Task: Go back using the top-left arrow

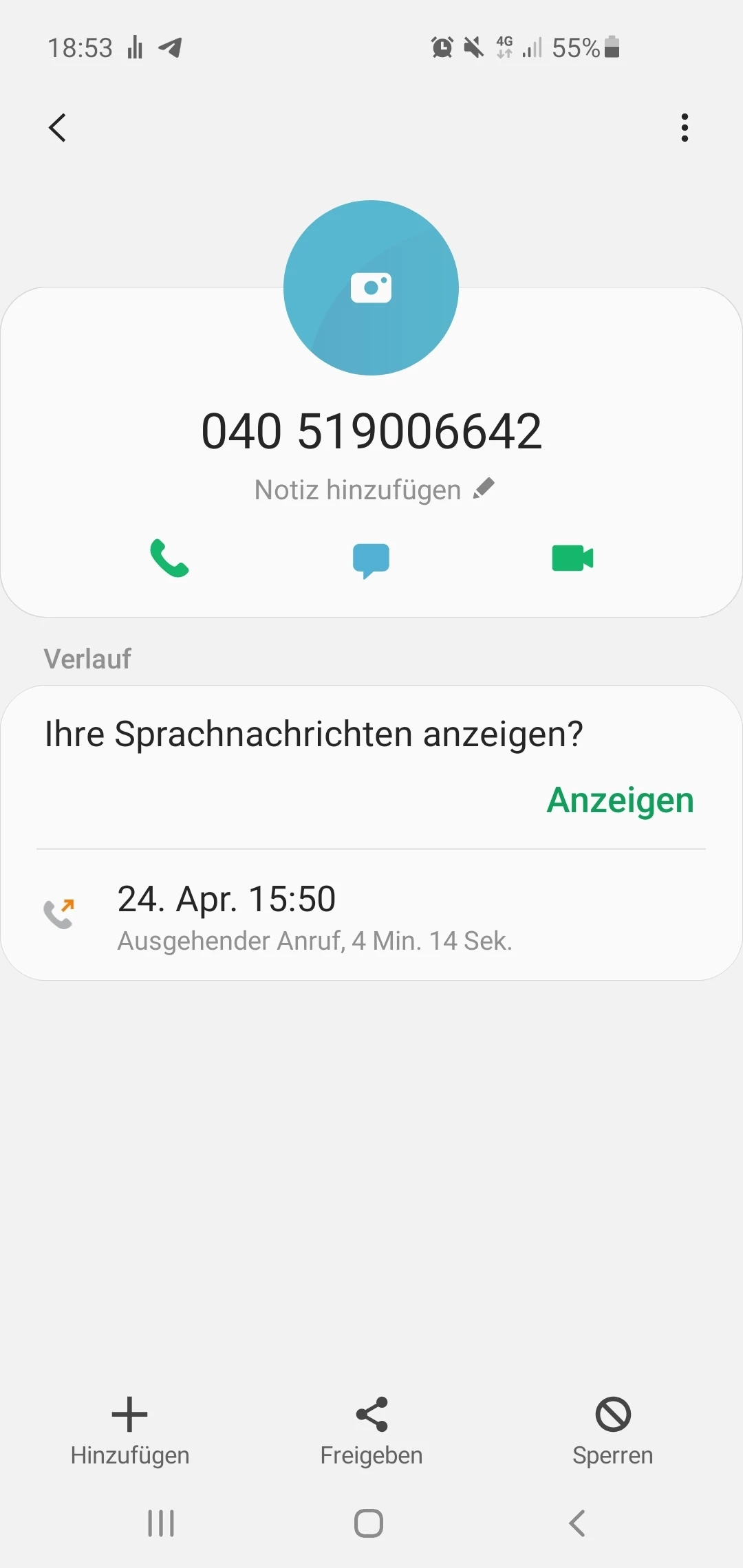Action: click(x=58, y=128)
